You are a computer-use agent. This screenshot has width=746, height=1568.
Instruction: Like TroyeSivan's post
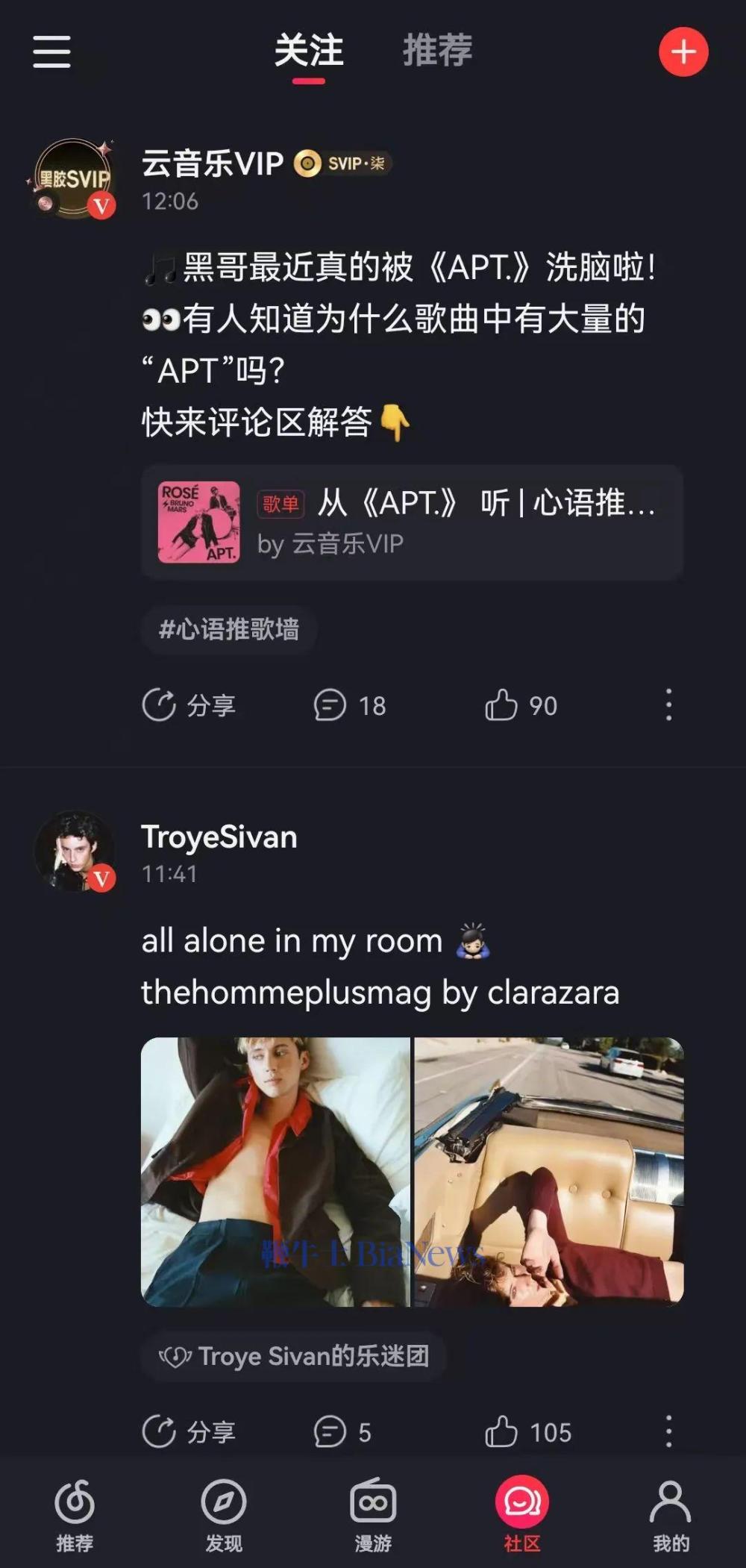click(x=527, y=1432)
